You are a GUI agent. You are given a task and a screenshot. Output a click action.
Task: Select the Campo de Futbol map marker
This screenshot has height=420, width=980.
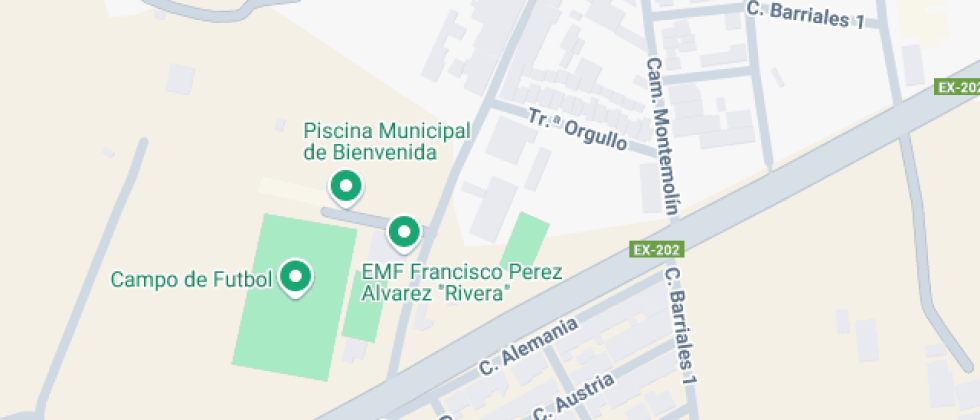[294, 277]
